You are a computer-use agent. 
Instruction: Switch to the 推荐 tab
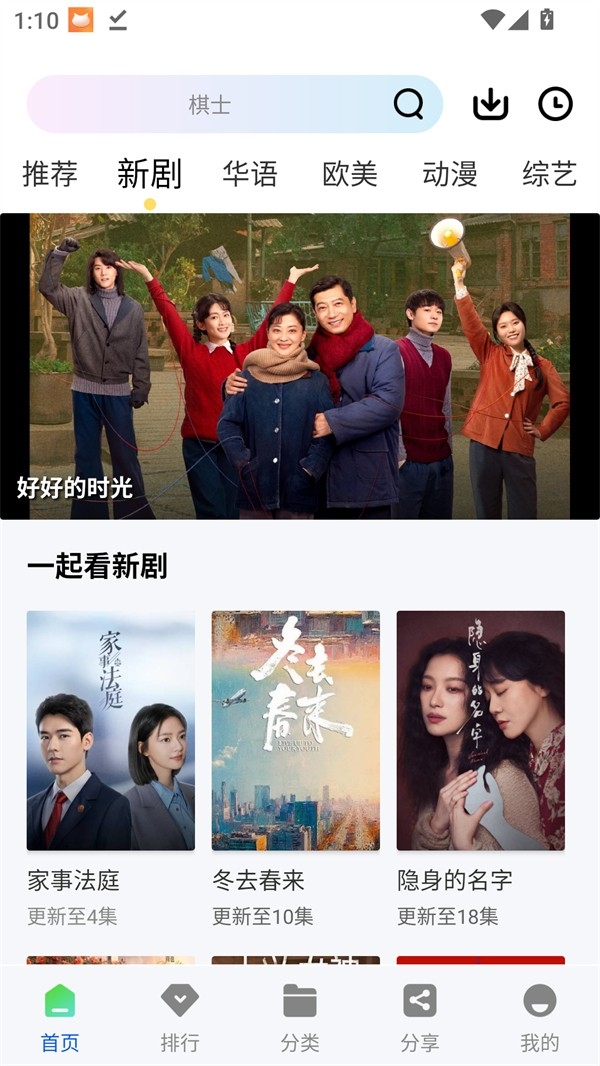[x=50, y=174]
